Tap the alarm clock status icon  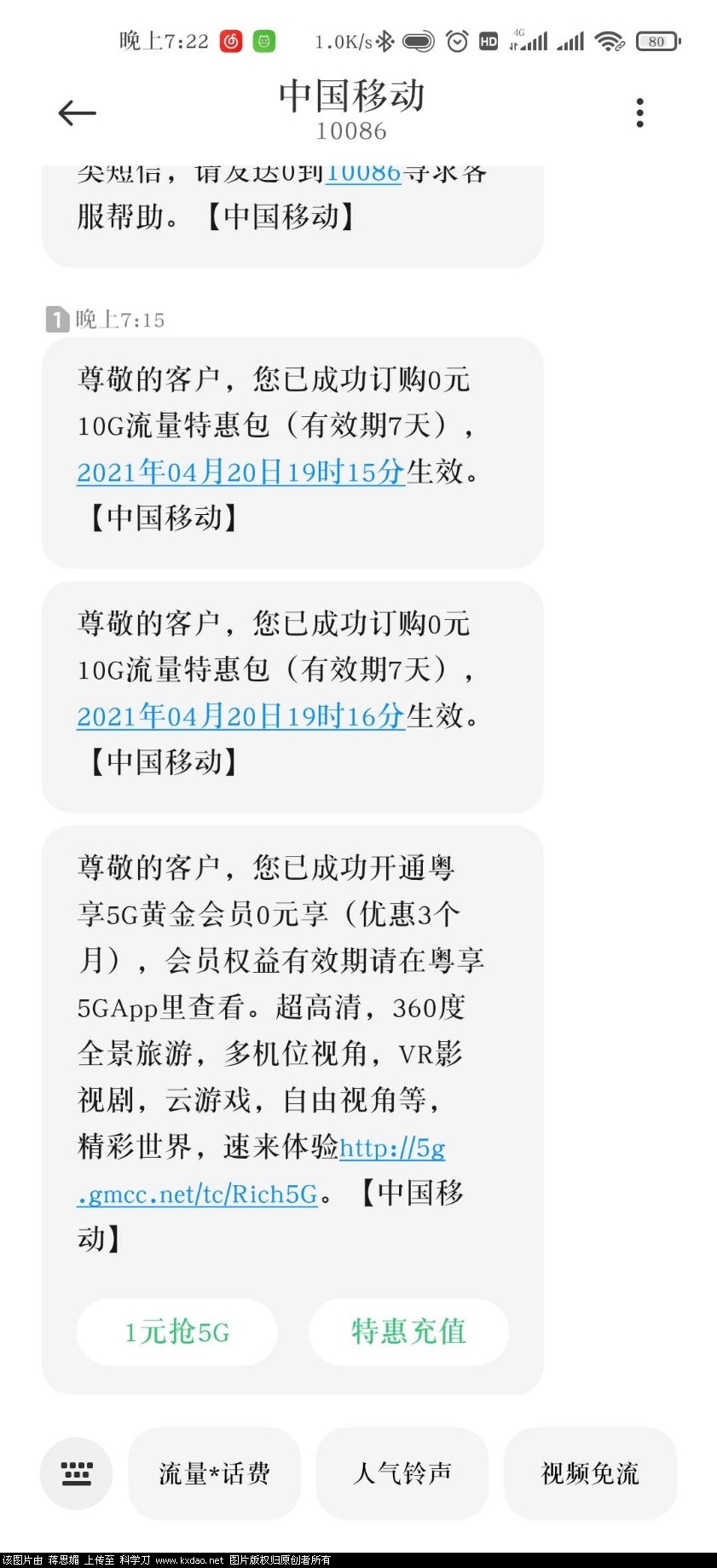(458, 39)
